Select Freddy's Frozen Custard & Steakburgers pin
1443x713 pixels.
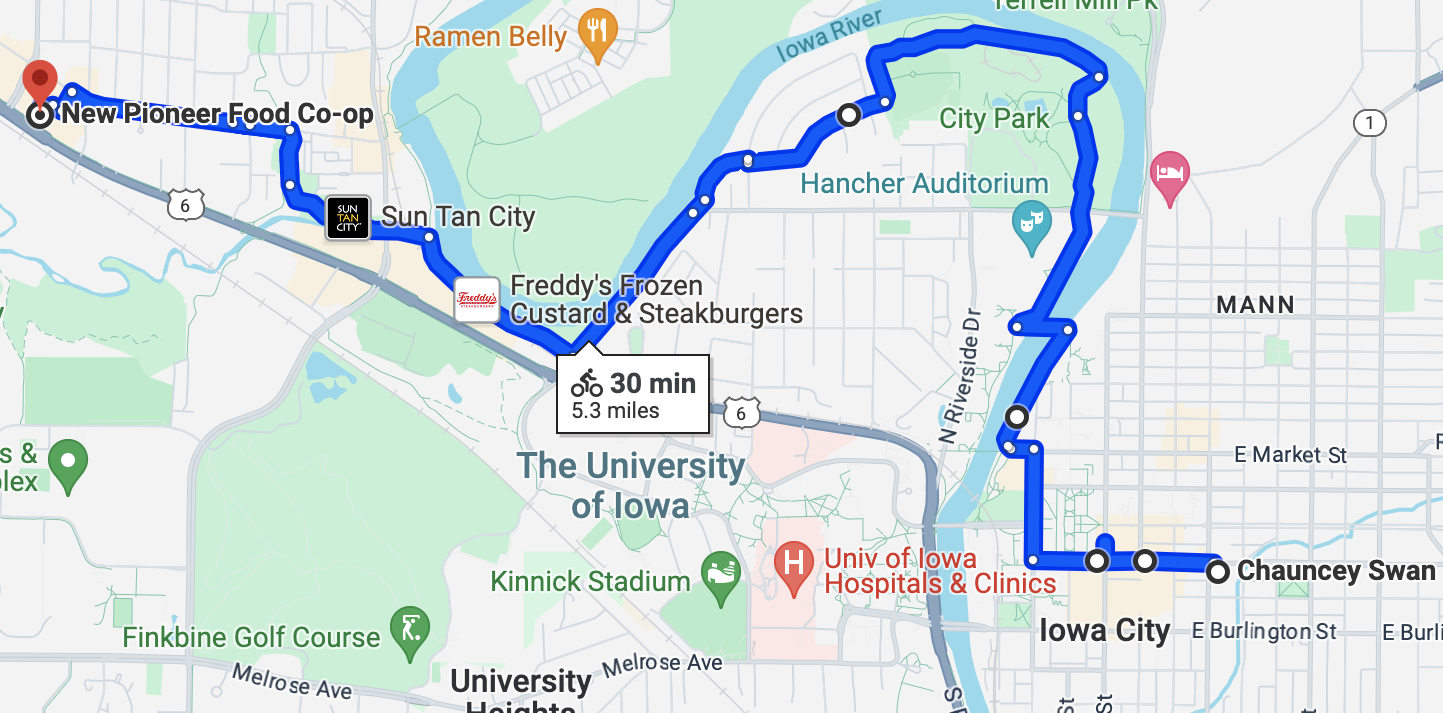(x=477, y=299)
